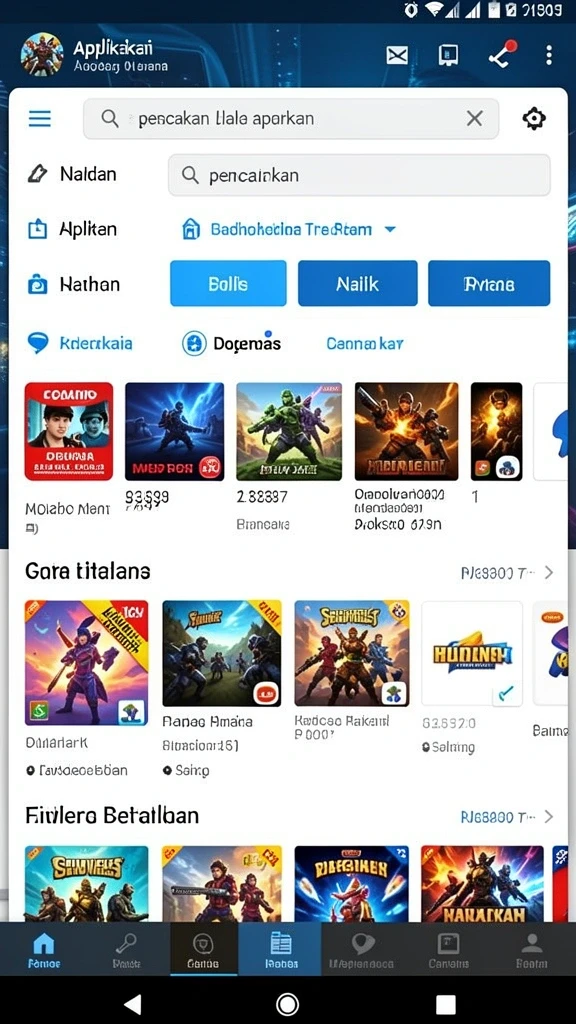576x1024 pixels.
Task: Switch to the profile bottom tab
Action: tap(532, 949)
